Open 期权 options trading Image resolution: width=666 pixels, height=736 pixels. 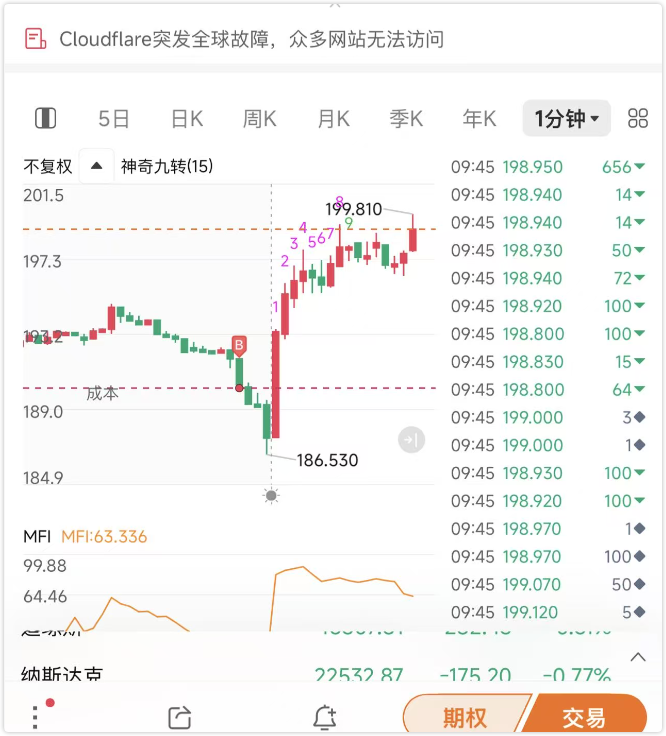(x=465, y=717)
